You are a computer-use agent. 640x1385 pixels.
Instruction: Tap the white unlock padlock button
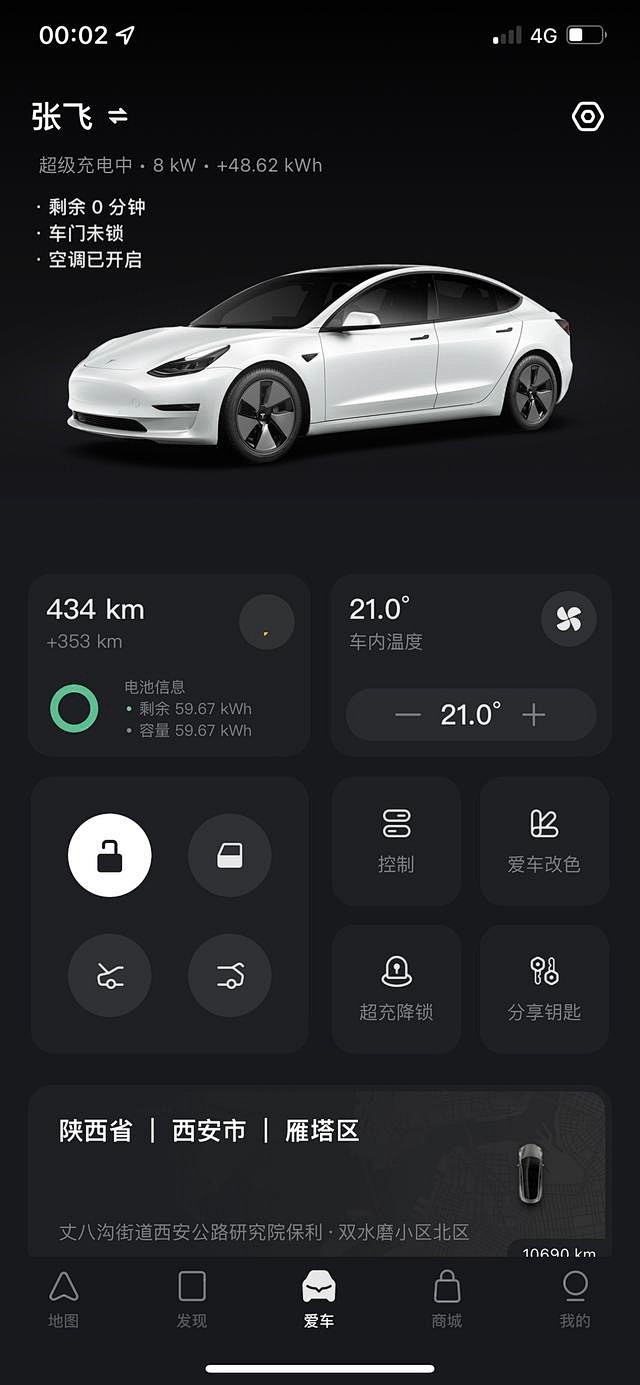110,855
